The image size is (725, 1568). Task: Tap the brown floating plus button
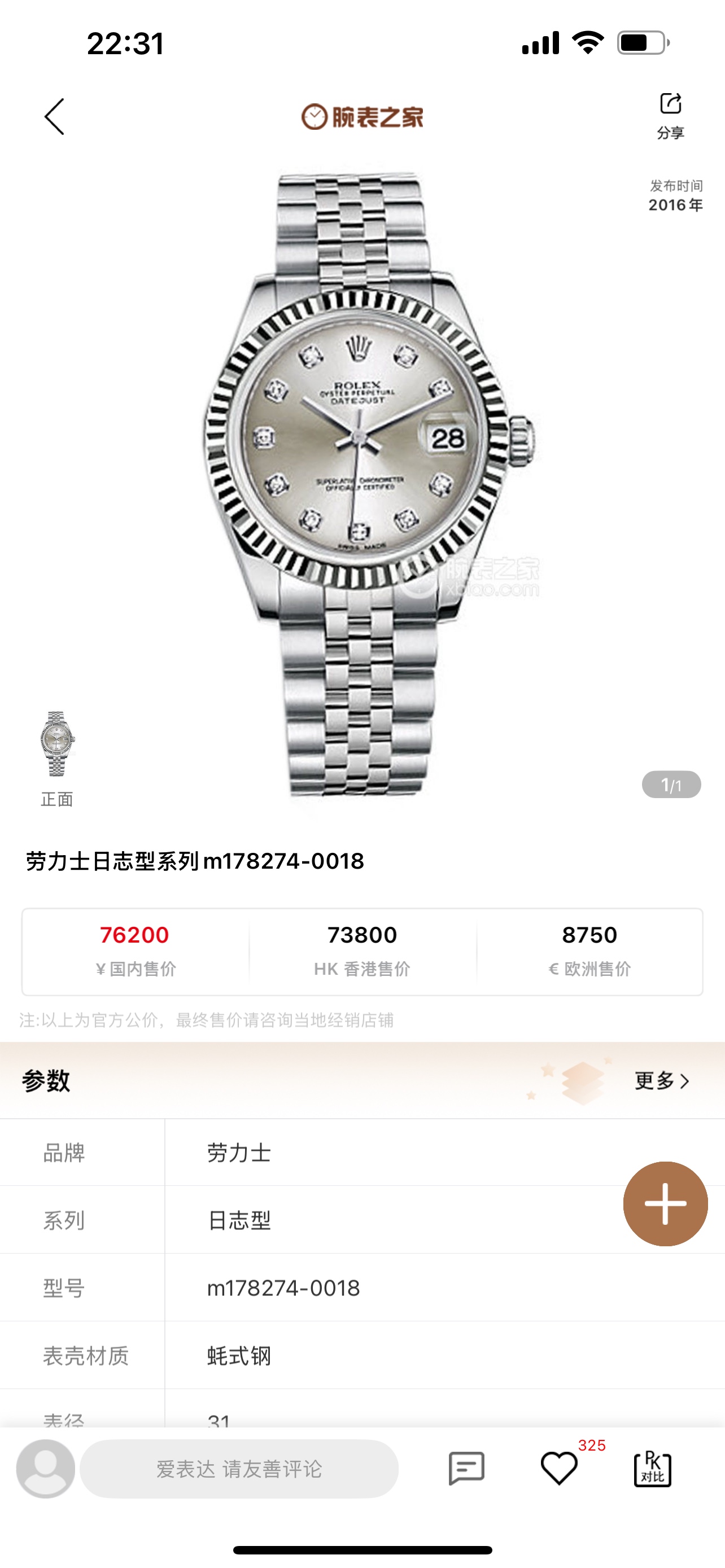click(x=665, y=1203)
